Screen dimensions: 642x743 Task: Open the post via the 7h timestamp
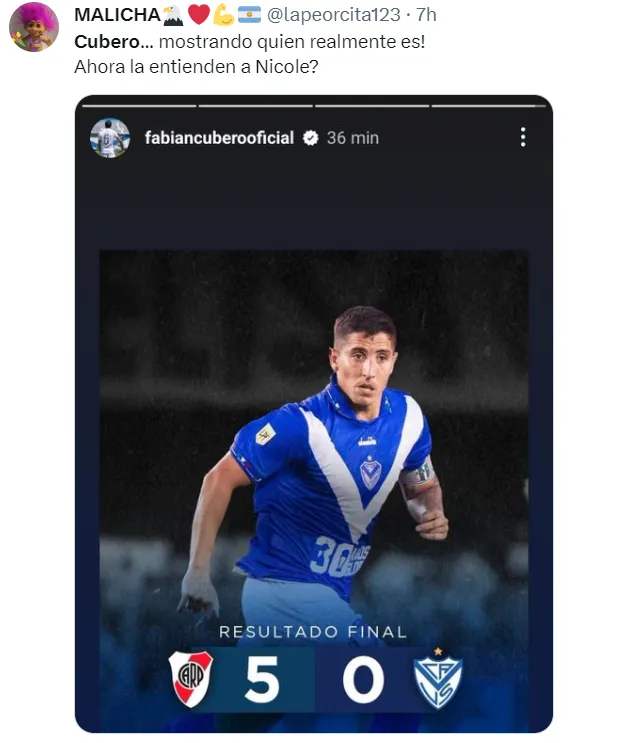click(426, 15)
